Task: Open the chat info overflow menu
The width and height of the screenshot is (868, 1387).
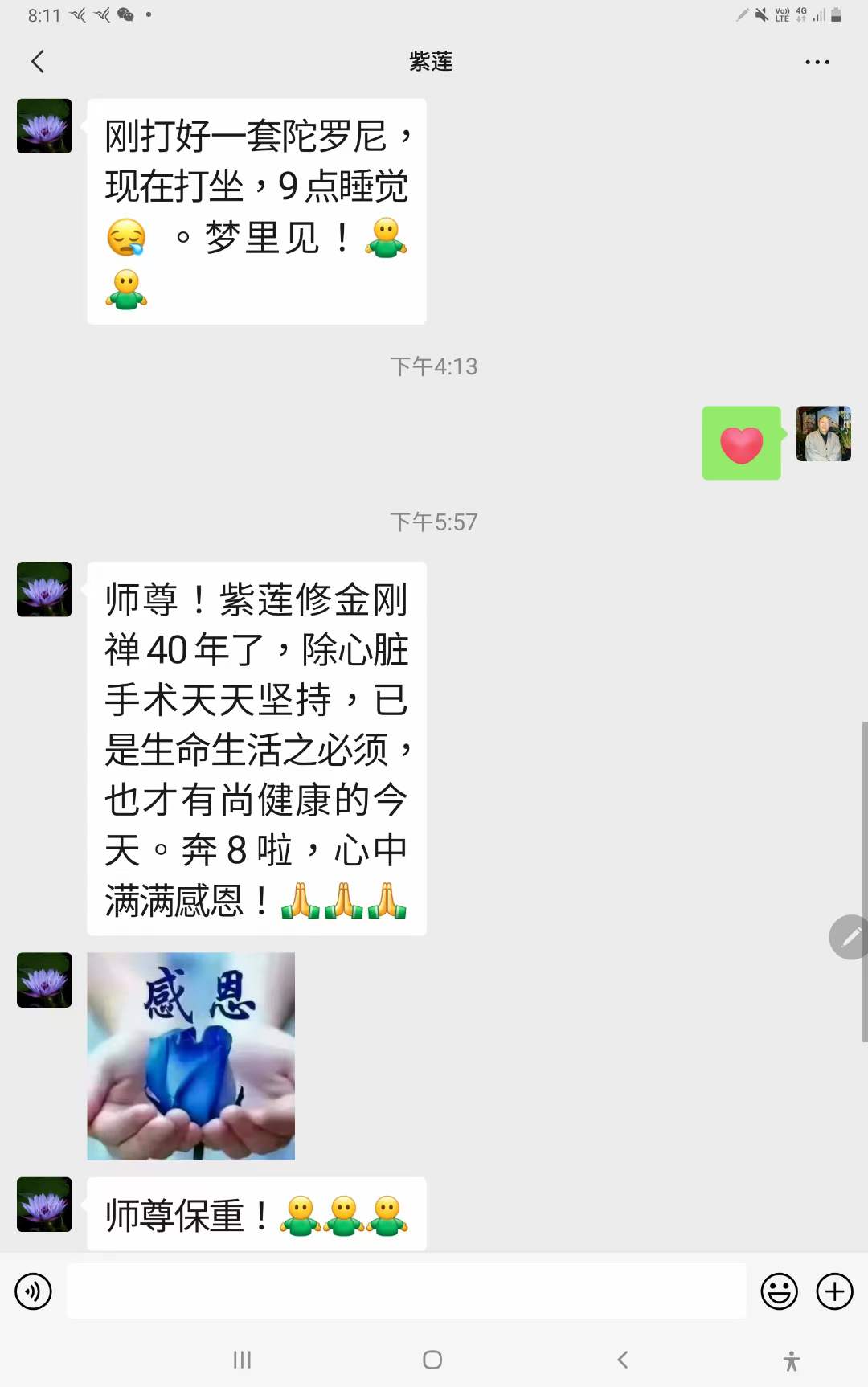Action: (817, 62)
